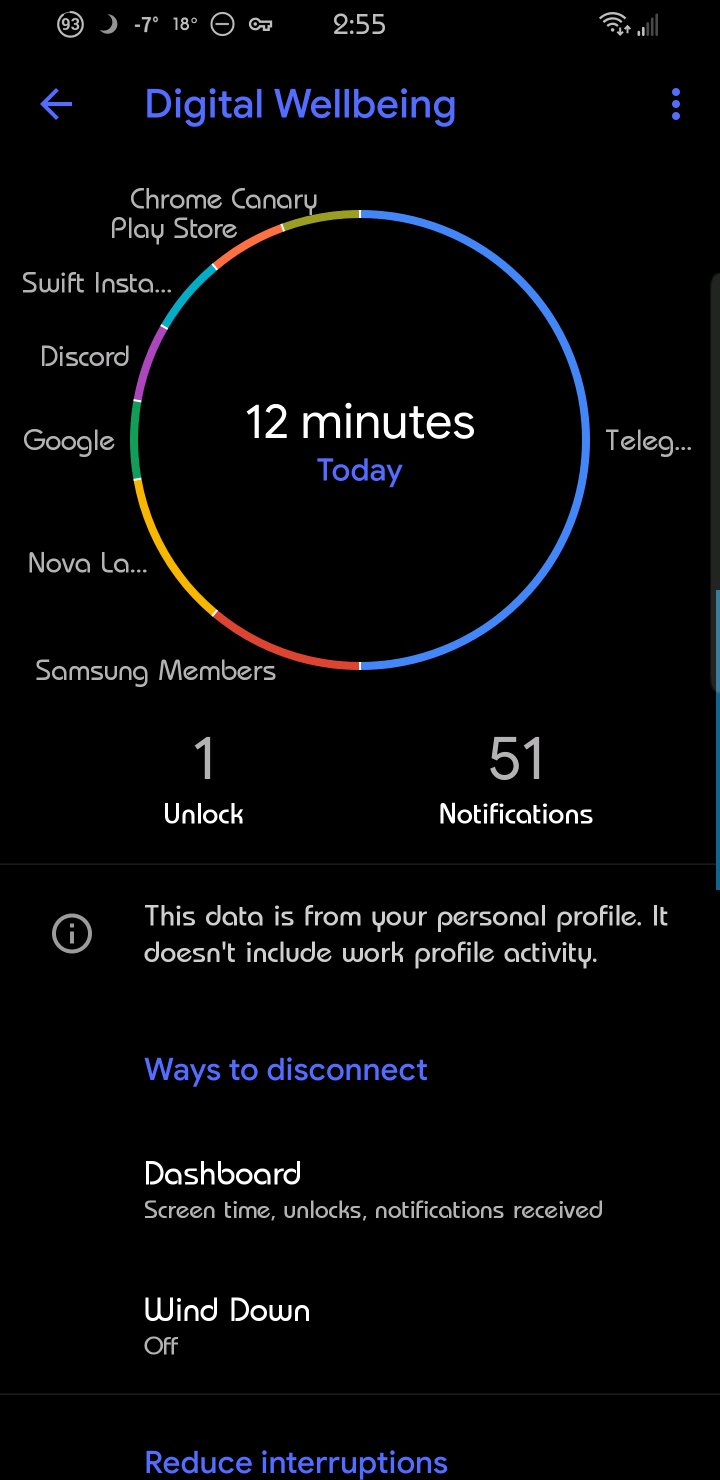Open the 51 Notifications stat
The image size is (720, 1480).
click(516, 782)
